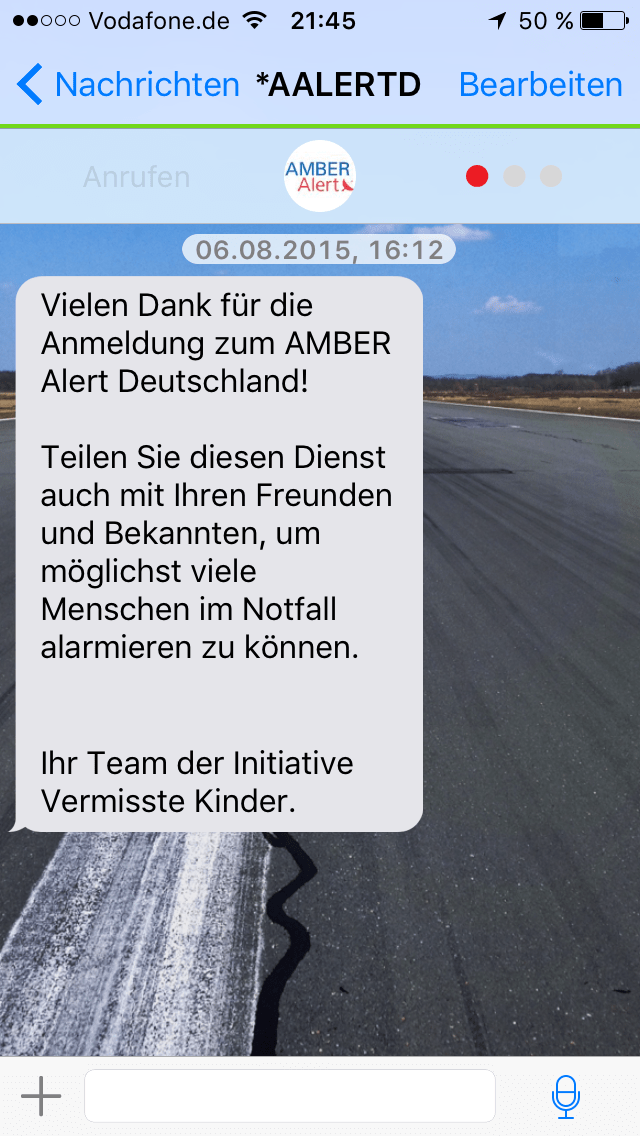The height and width of the screenshot is (1136, 640).
Task: Open attachments with the plus icon
Action: click(x=41, y=1097)
